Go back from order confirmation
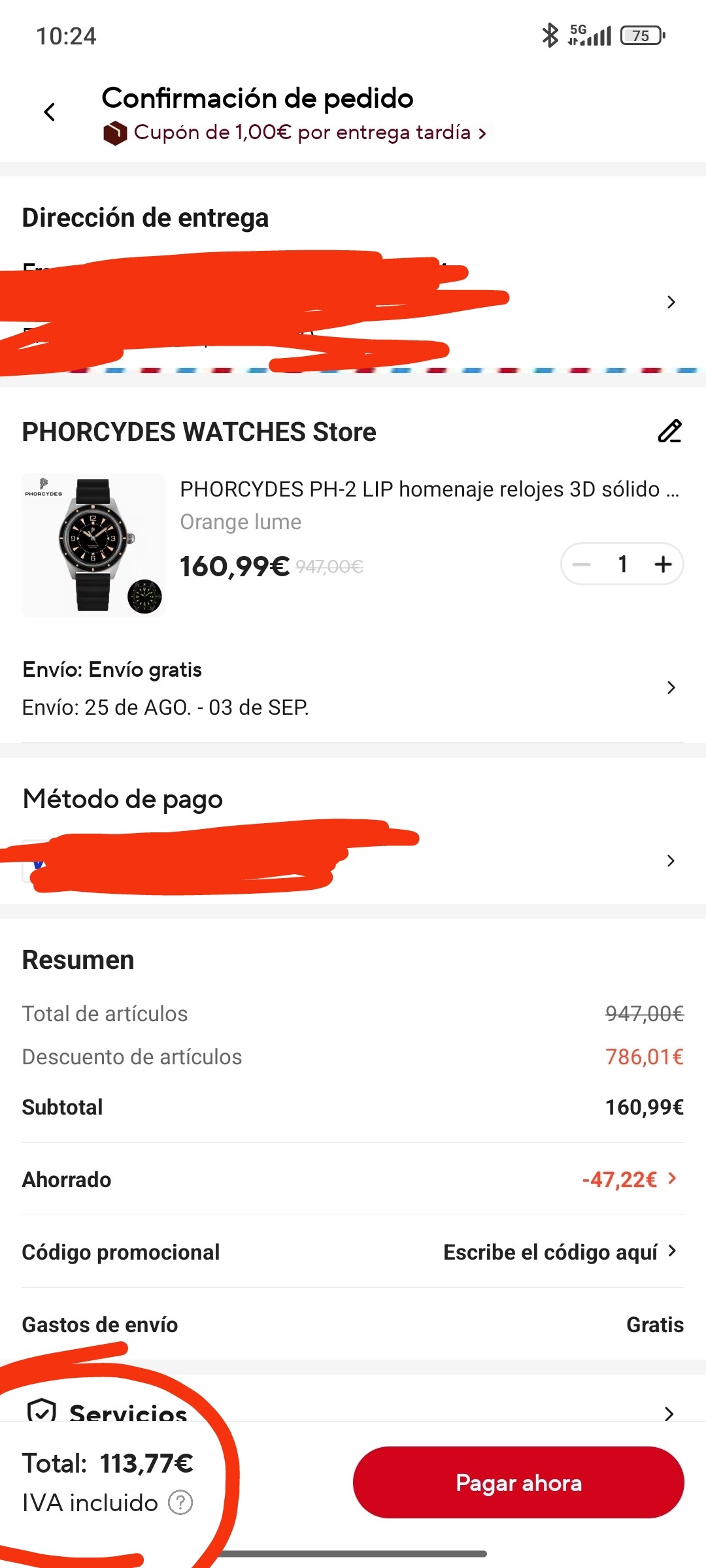The height and width of the screenshot is (1568, 706). (50, 112)
